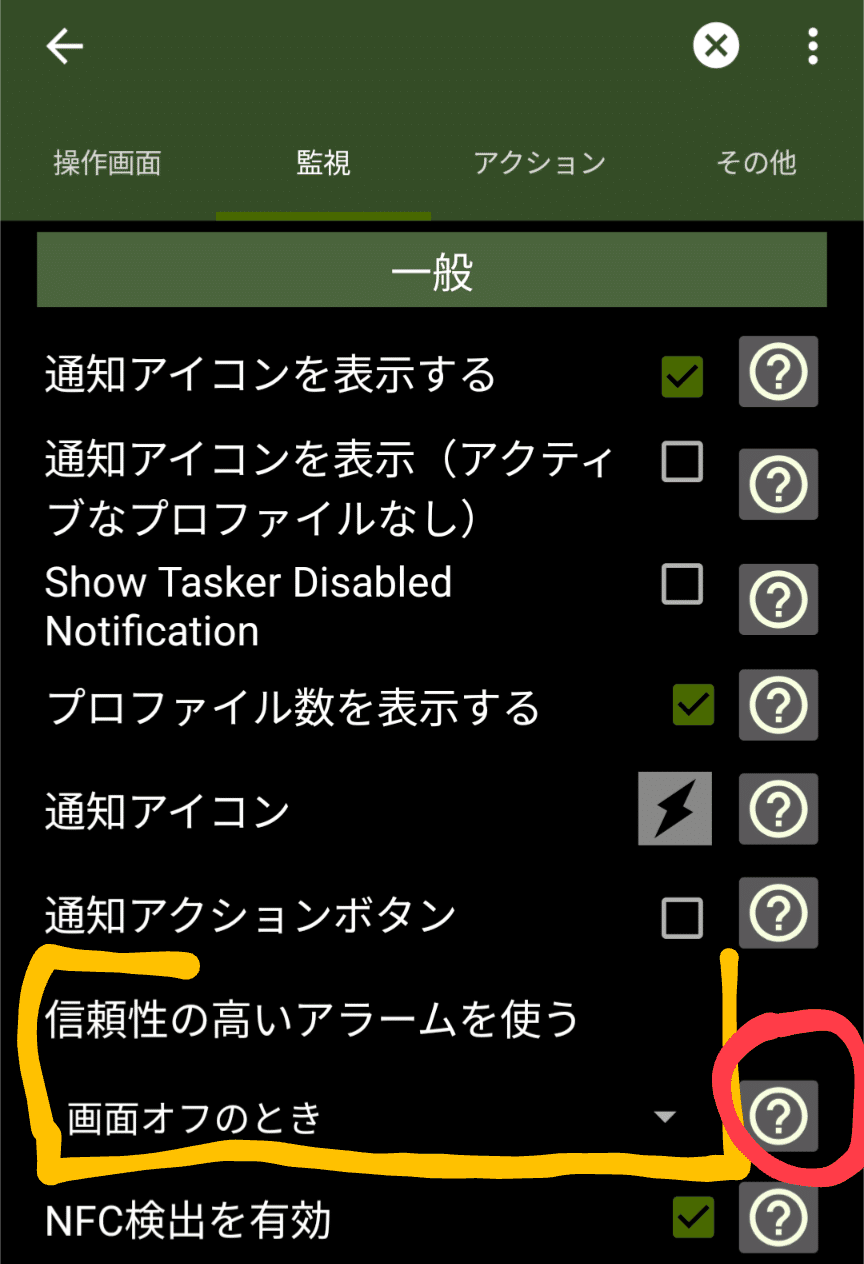Open help for 通知アクションボタン
The width and height of the screenshot is (864, 1264).
(778, 912)
